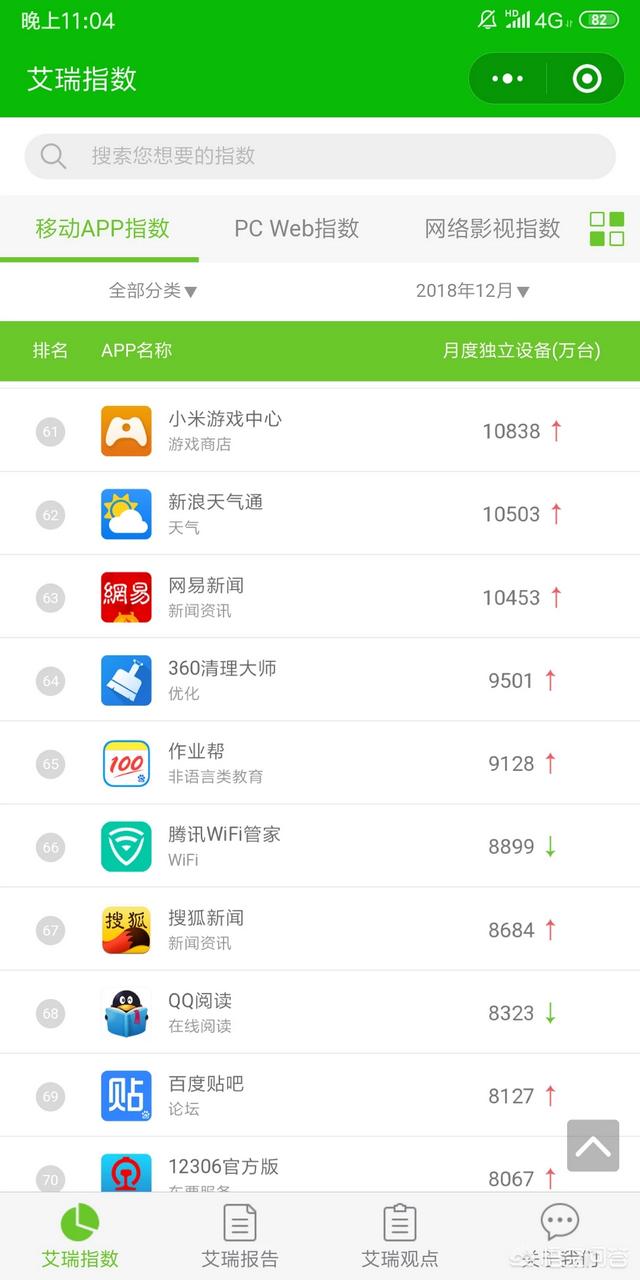Open the mini program more options menu

click(508, 79)
